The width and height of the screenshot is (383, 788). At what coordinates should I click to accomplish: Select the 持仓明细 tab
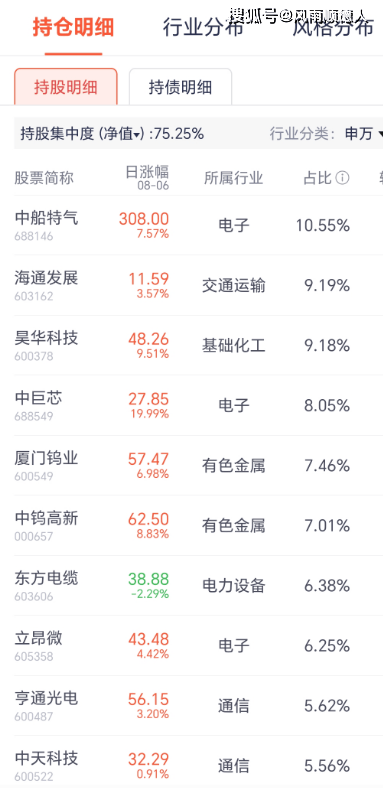tap(73, 28)
